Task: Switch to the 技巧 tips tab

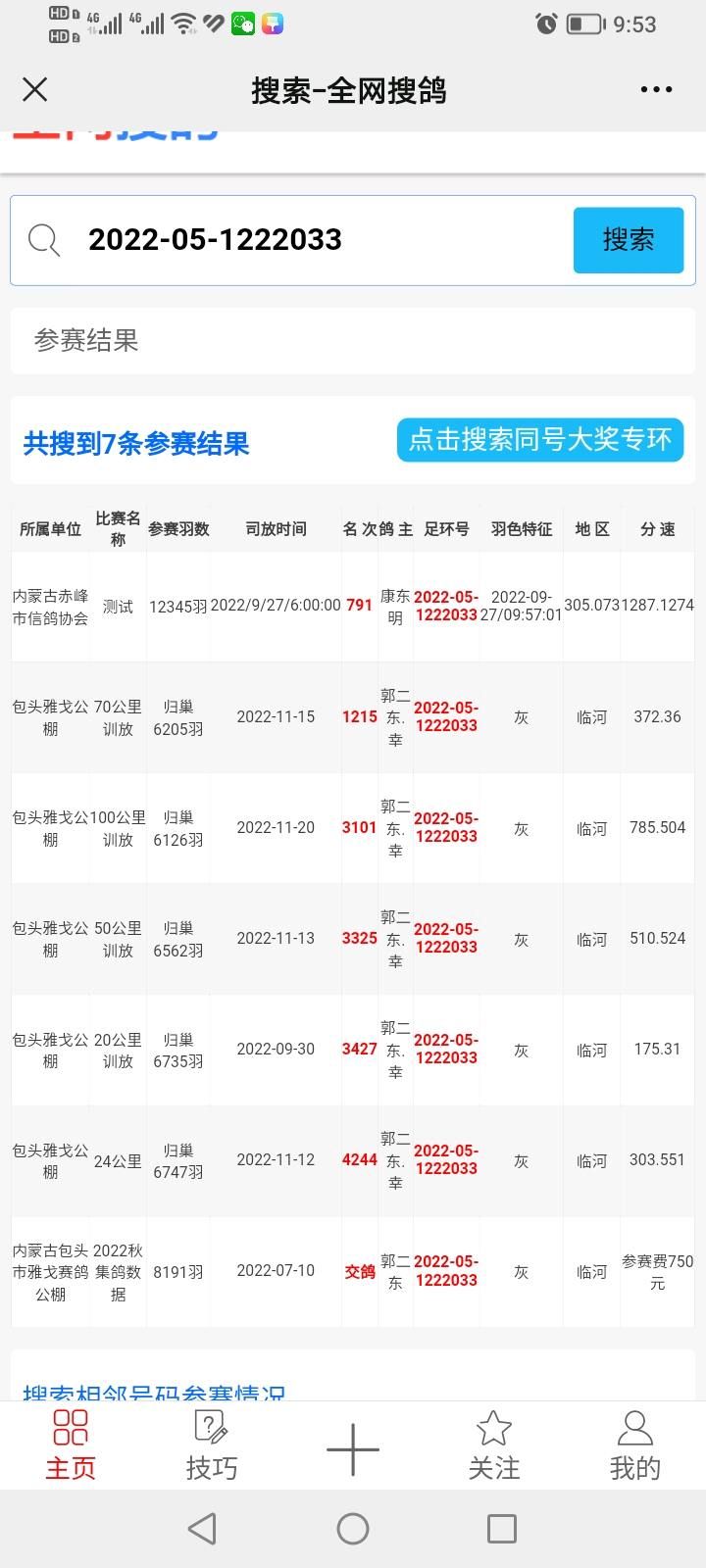Action: [x=212, y=1445]
